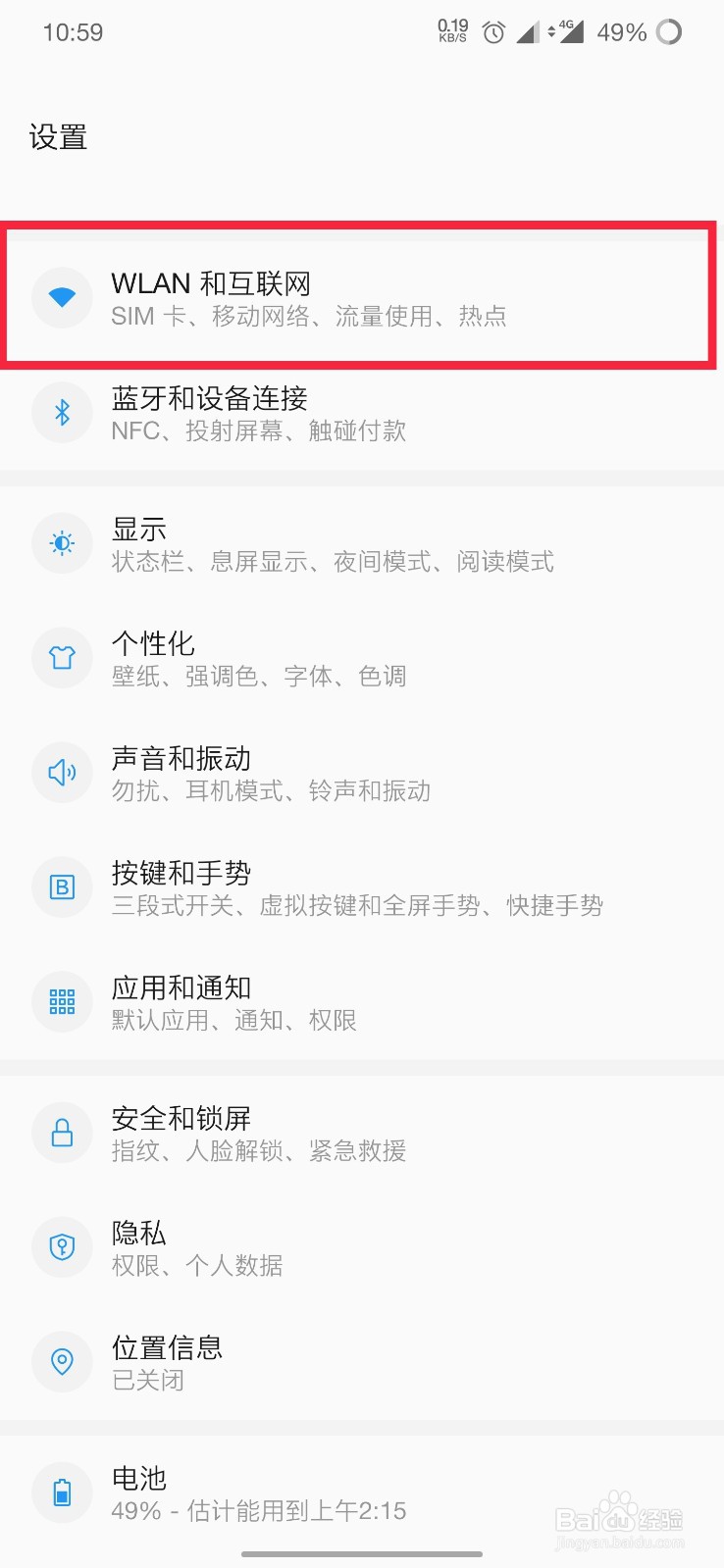
Task: Click the speaker icon for 声音和振动
Action: [x=62, y=773]
